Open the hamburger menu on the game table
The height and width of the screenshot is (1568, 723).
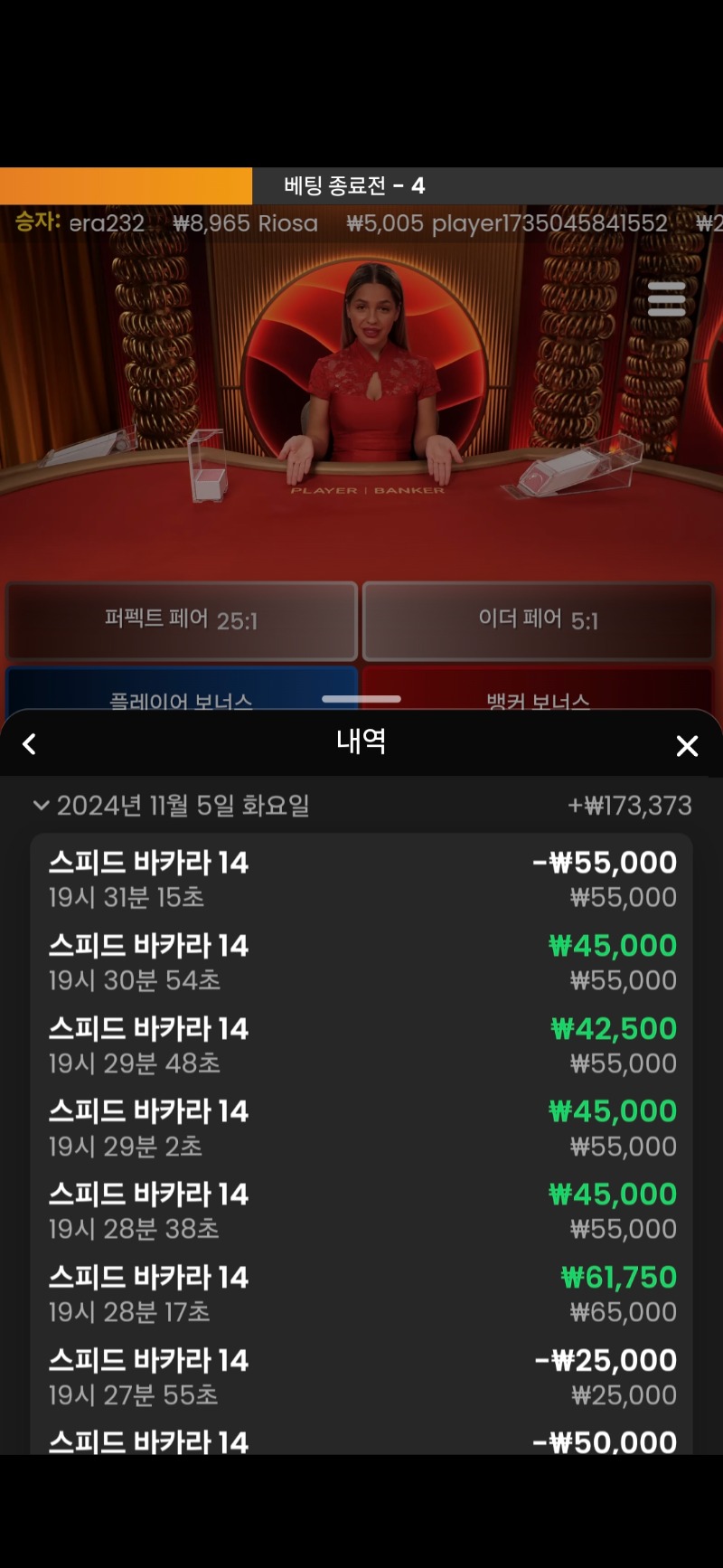(666, 298)
